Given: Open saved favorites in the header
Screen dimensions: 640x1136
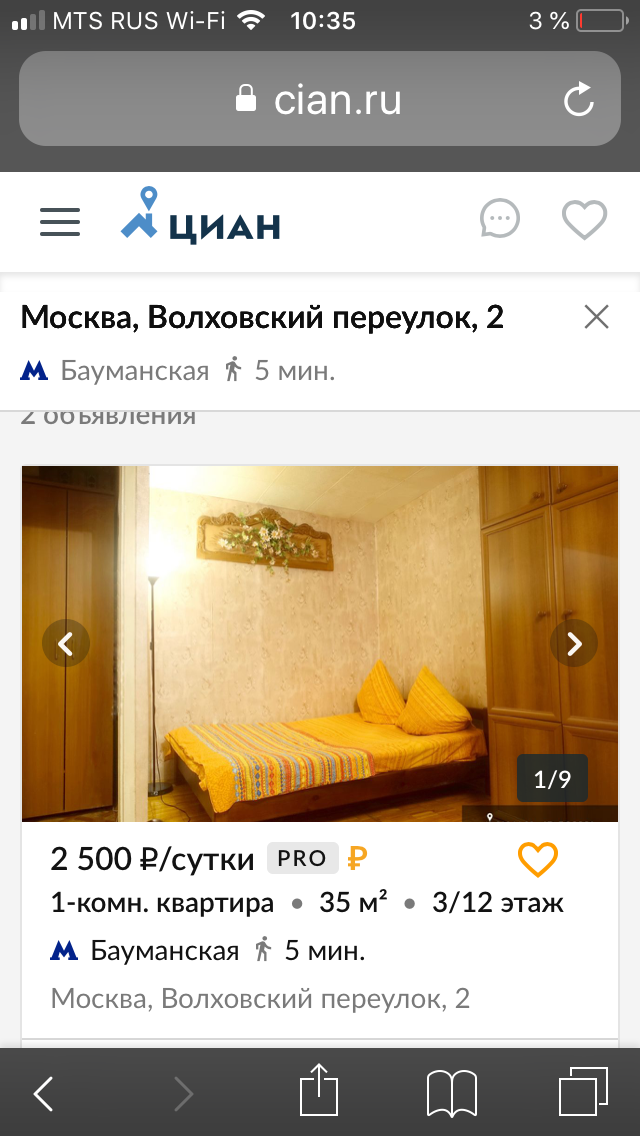Looking at the screenshot, I should click(x=585, y=220).
